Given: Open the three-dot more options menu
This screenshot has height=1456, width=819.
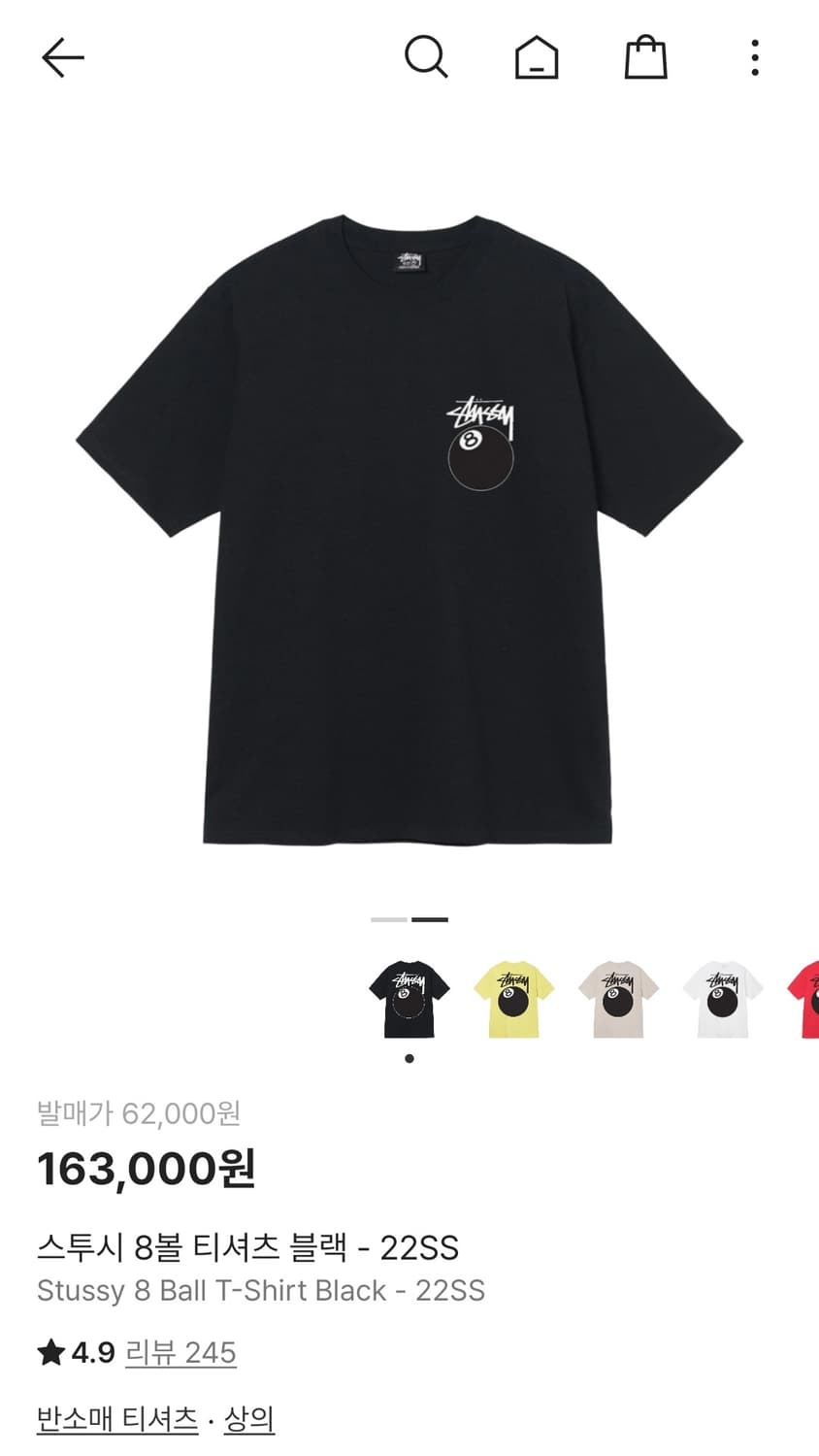Looking at the screenshot, I should click(754, 56).
